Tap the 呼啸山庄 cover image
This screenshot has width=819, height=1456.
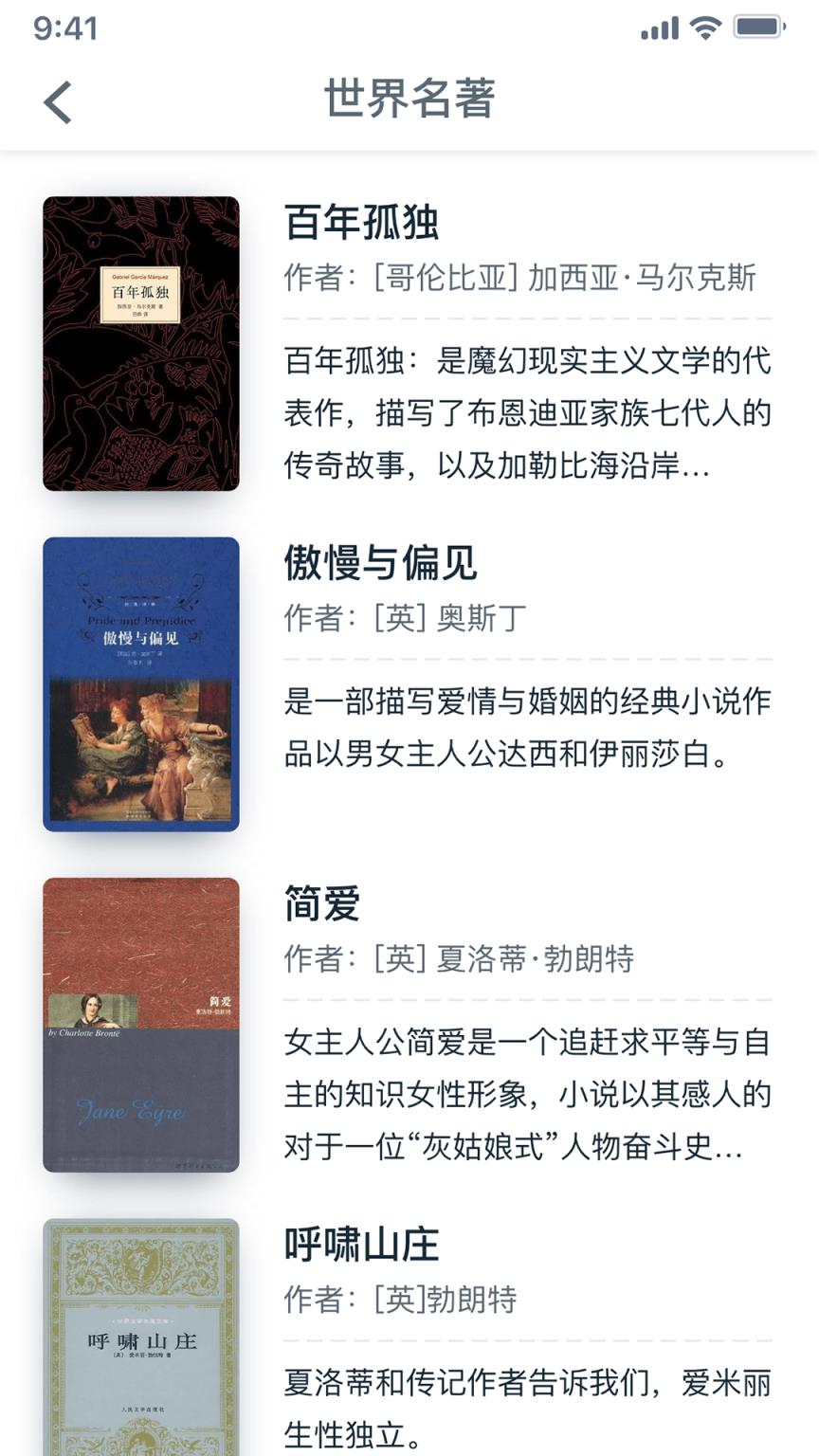point(141,1338)
